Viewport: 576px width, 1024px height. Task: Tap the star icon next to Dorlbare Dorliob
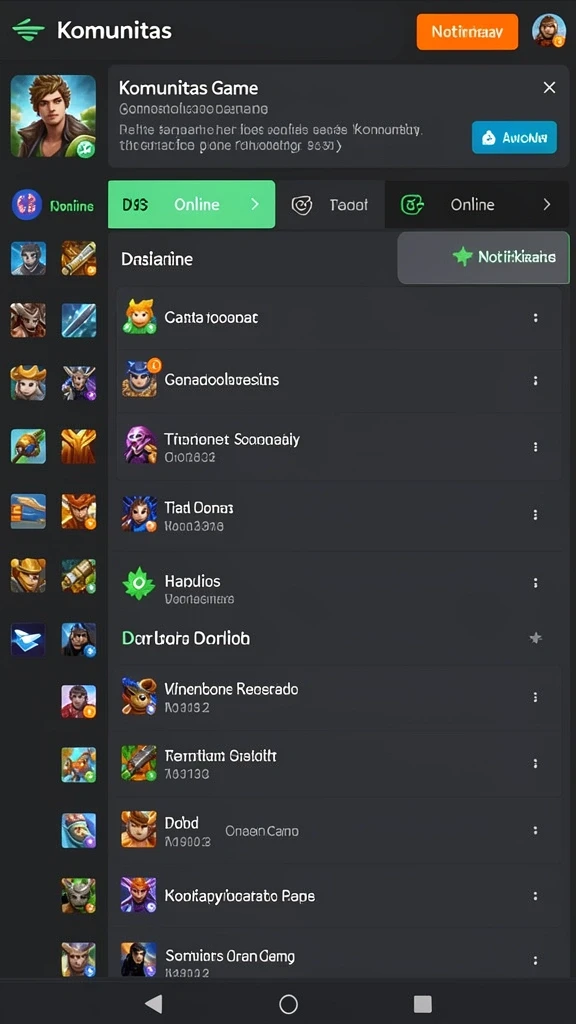tap(536, 638)
